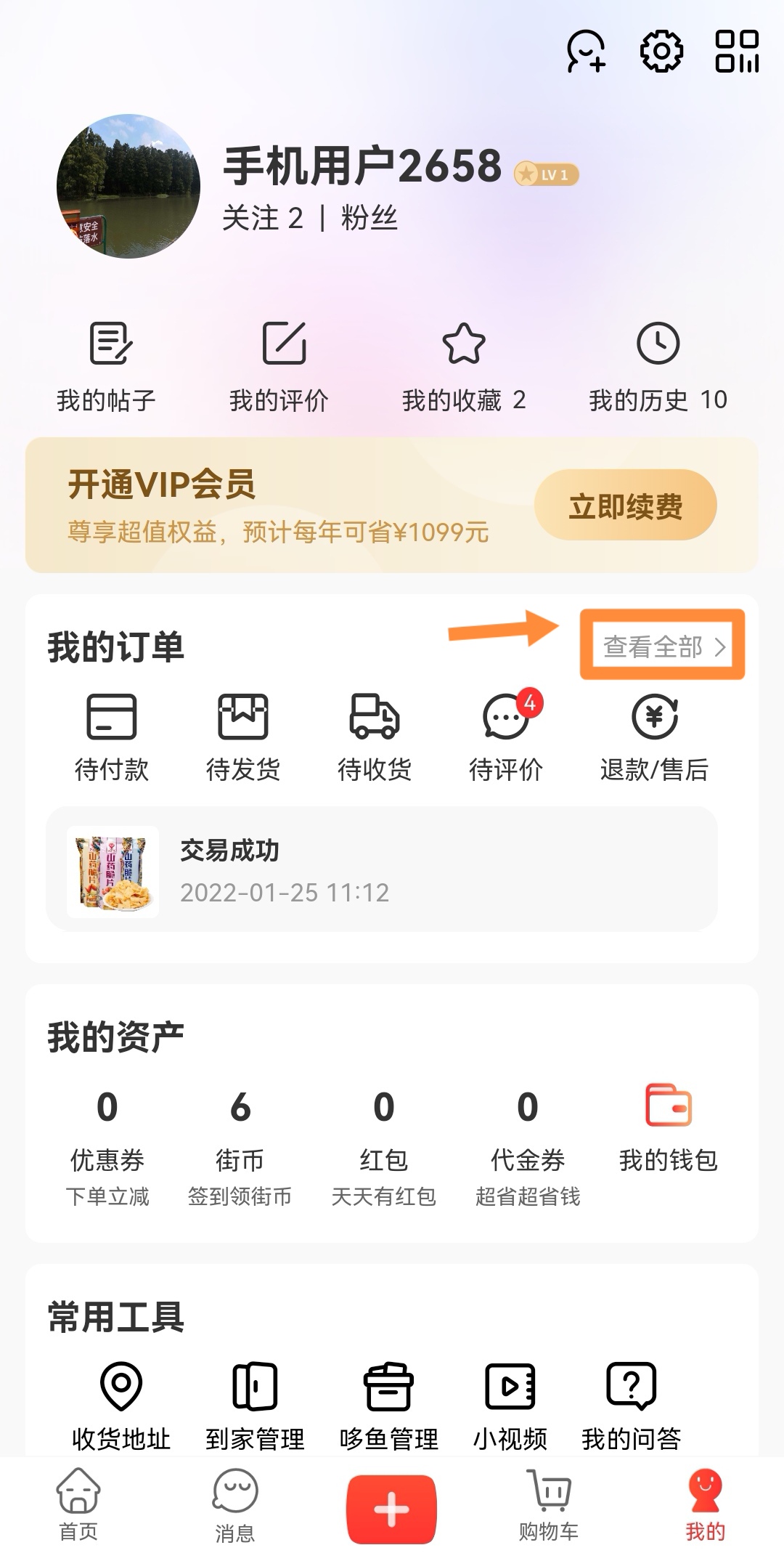
Task: Open 退款/售后 section
Action: click(654, 737)
